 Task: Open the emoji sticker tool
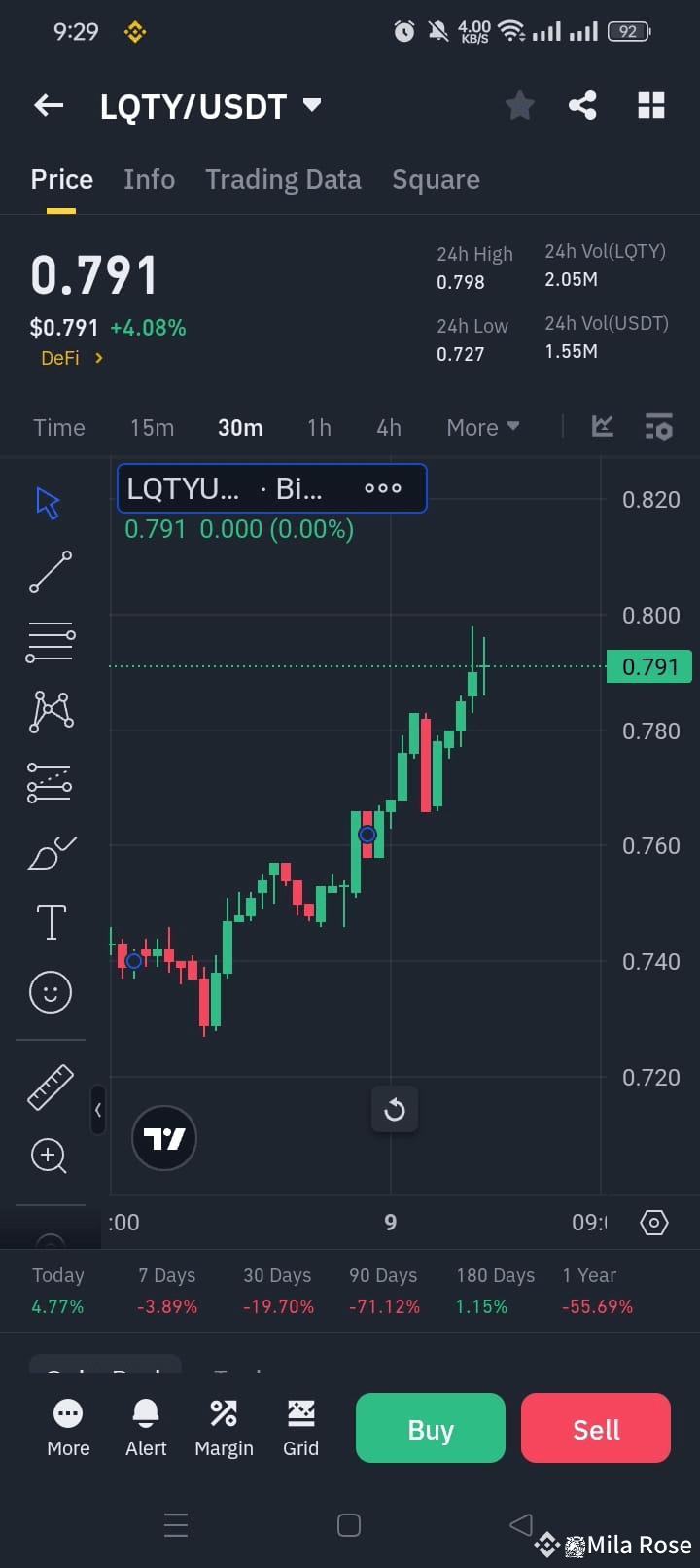[50, 991]
